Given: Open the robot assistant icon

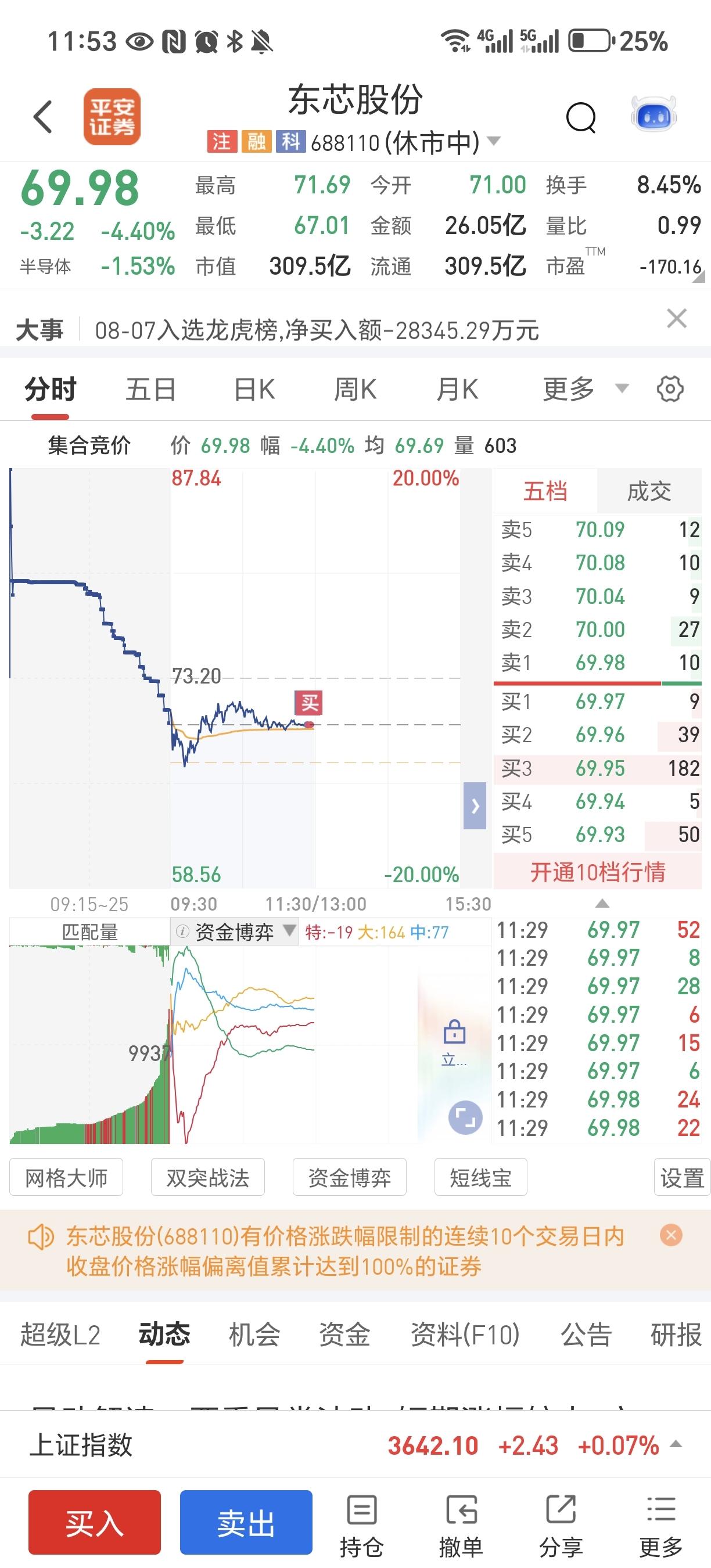Looking at the screenshot, I should point(653,114).
